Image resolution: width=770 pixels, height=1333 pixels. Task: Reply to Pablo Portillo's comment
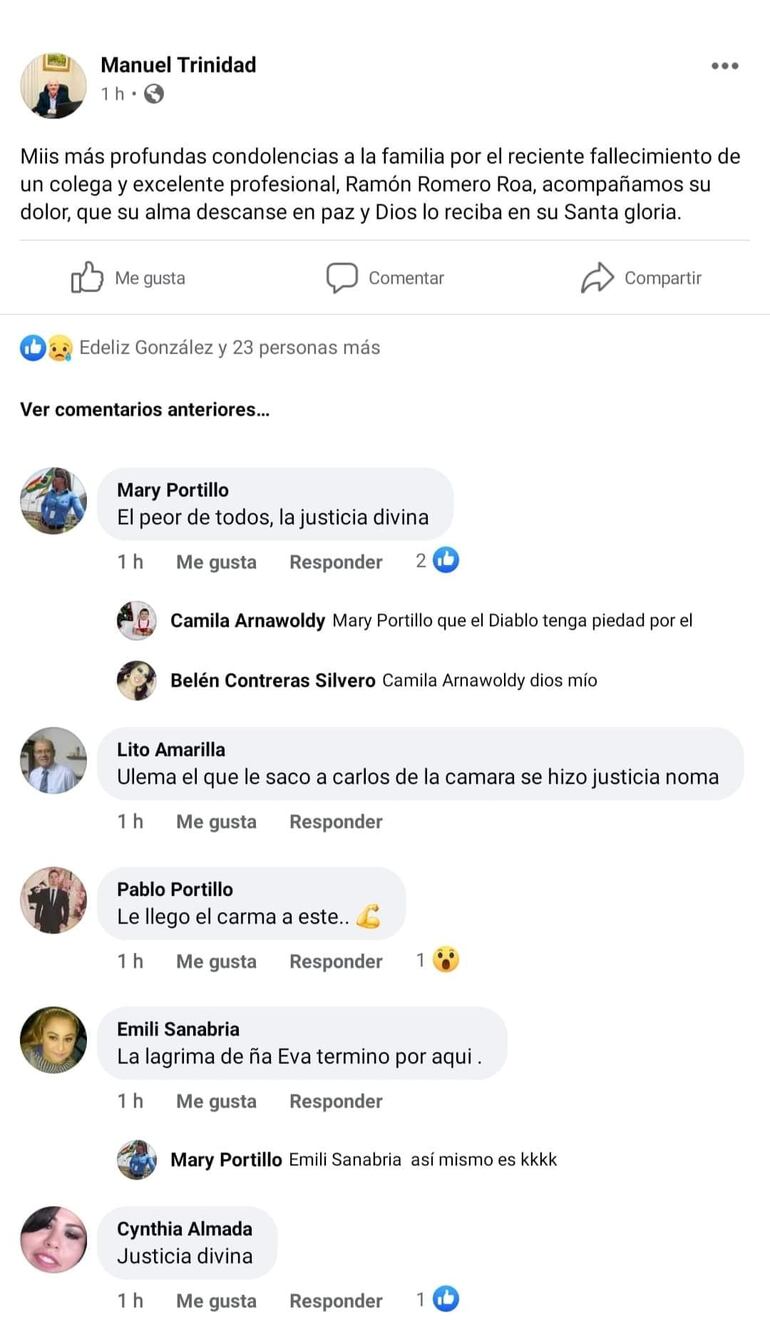click(335, 962)
